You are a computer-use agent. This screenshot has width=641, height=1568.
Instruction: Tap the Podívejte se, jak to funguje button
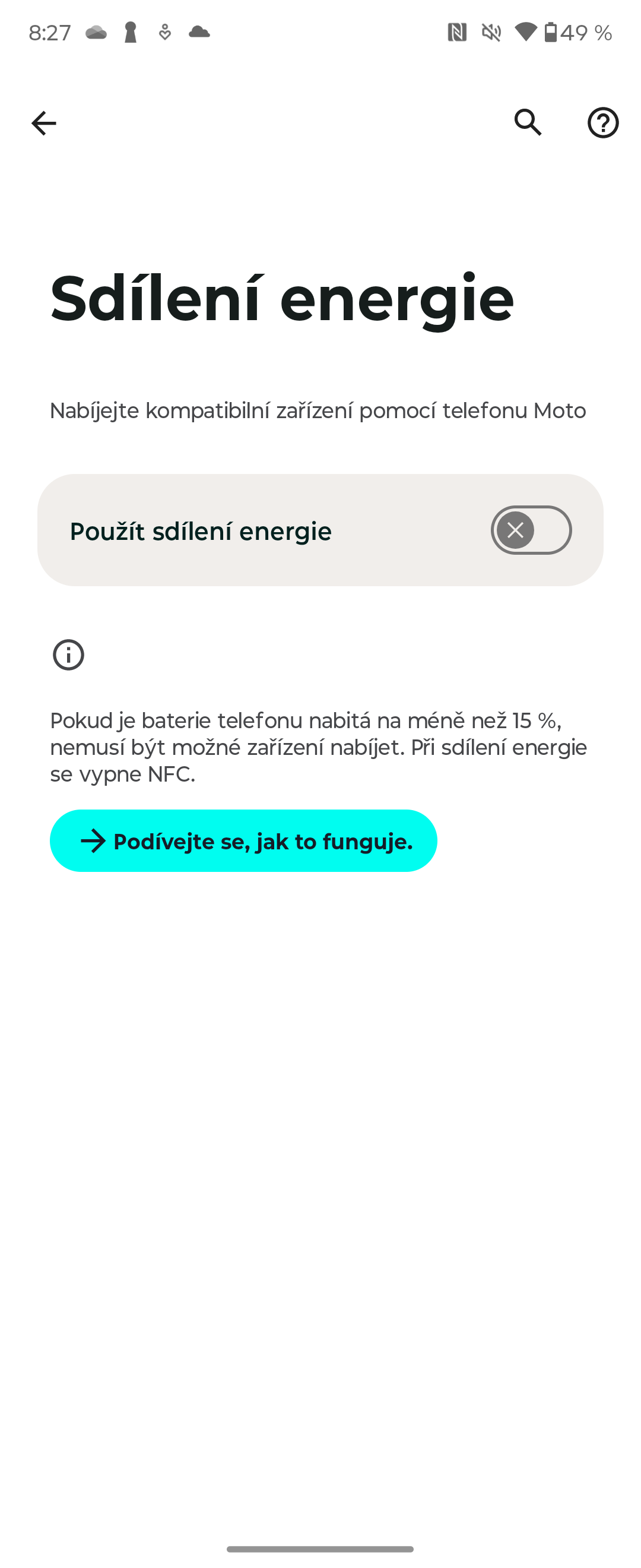[x=243, y=840]
